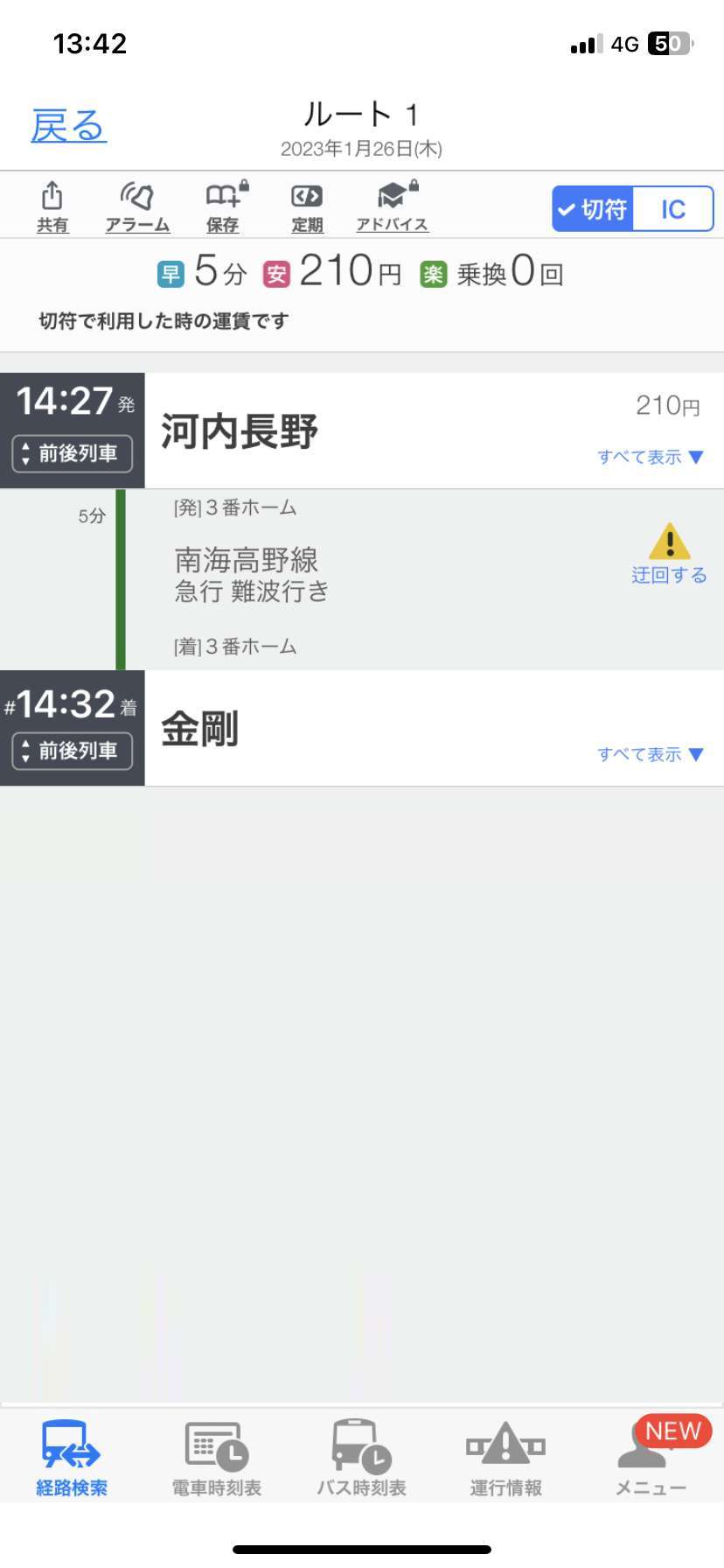Share this route via 共有
The height and width of the screenshot is (1568, 724).
click(x=52, y=207)
